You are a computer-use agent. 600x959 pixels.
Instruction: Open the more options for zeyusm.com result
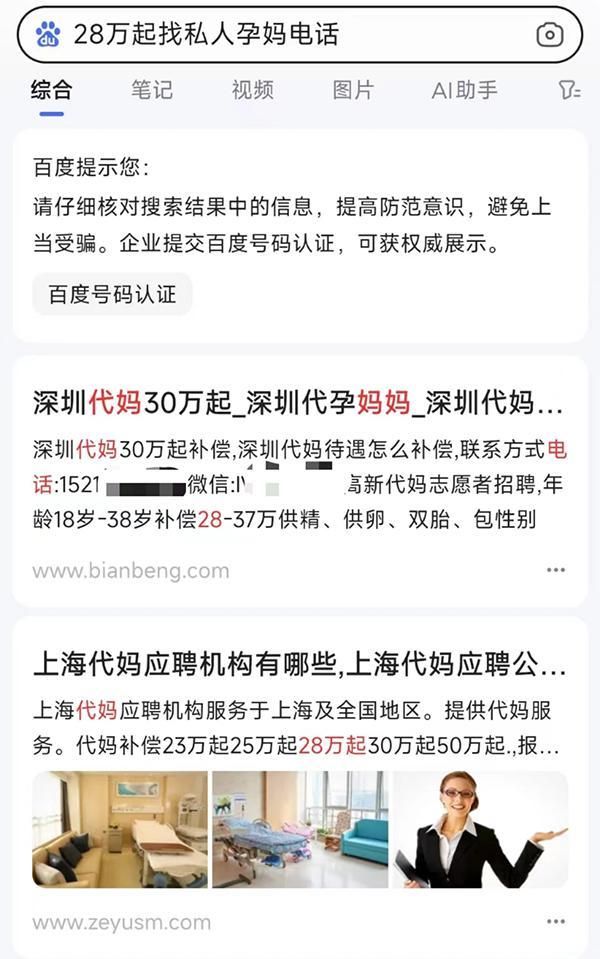pyautogui.click(x=556, y=922)
